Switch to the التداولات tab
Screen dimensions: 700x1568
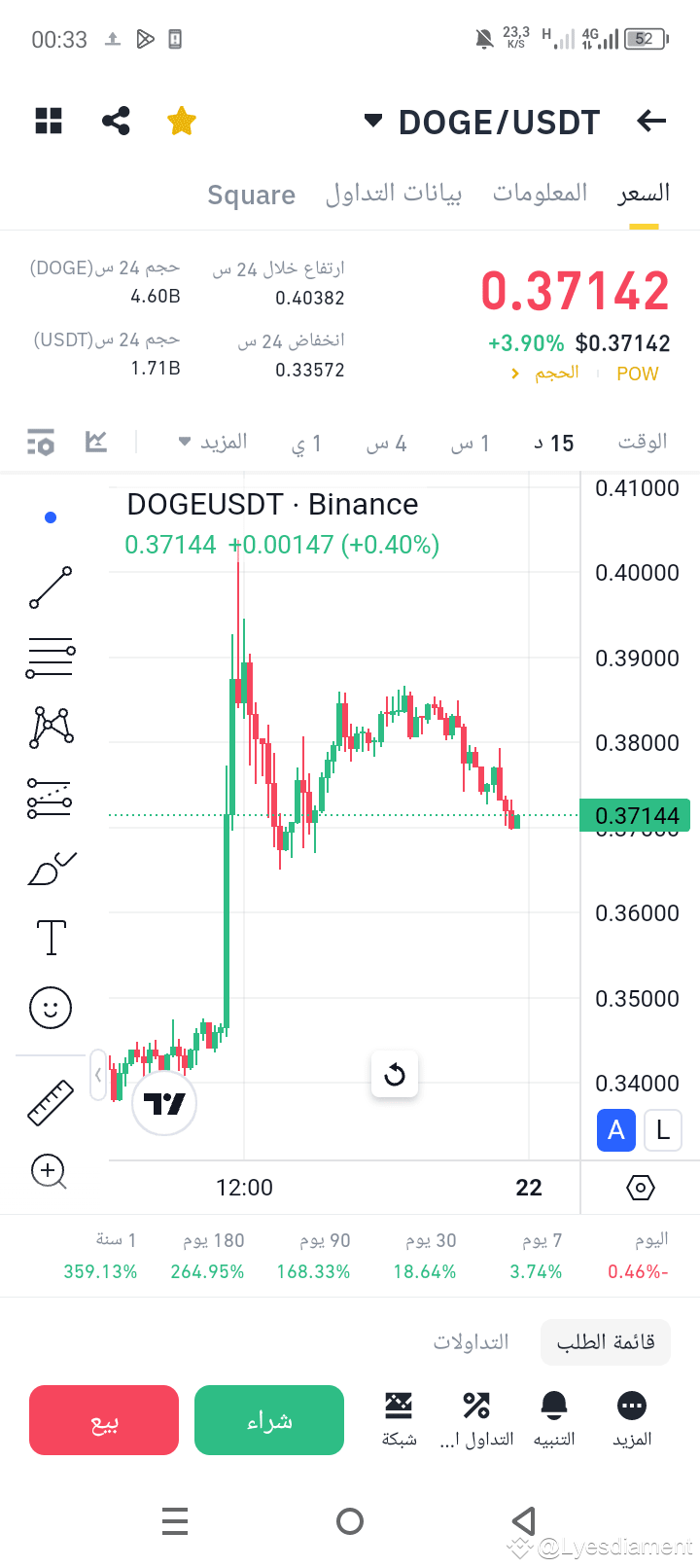click(x=471, y=1342)
